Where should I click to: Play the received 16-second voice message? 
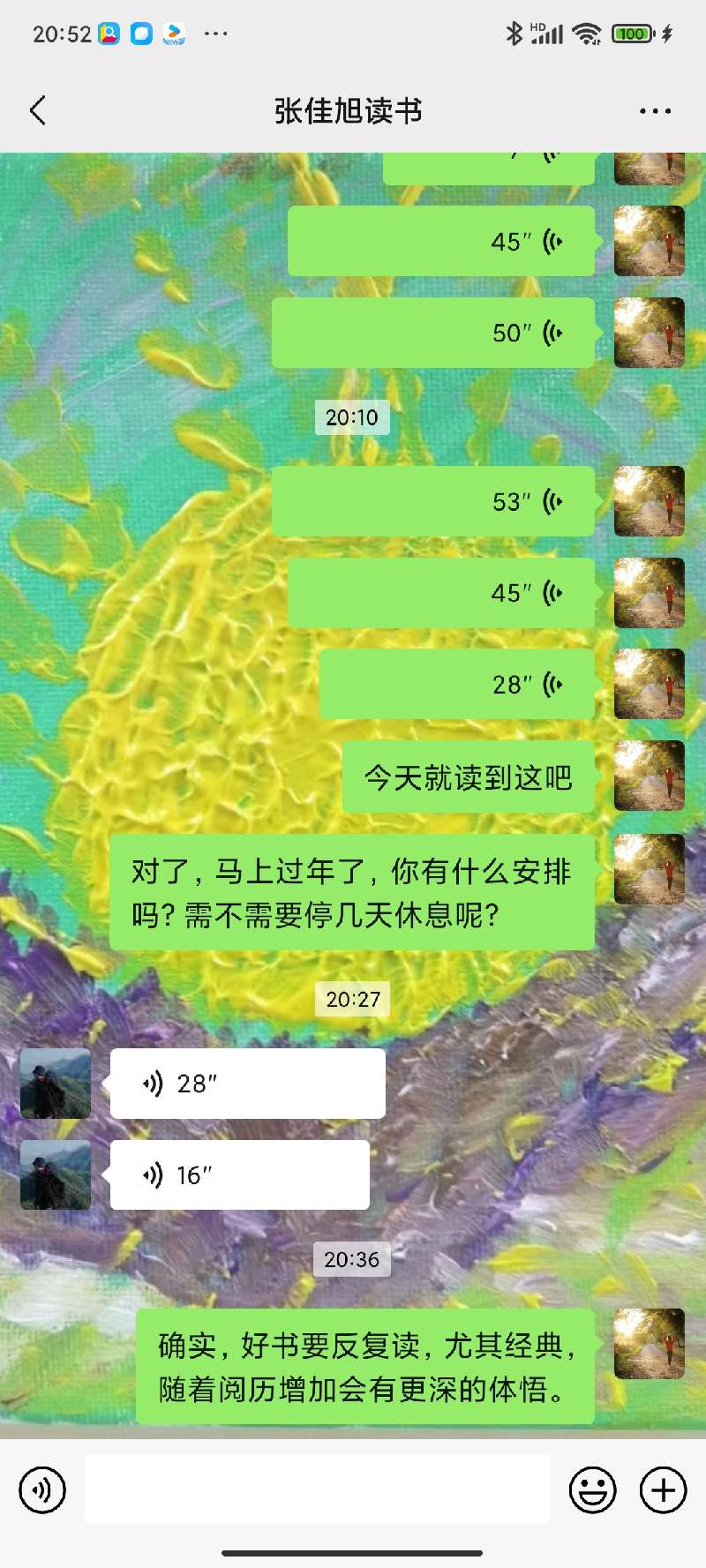(239, 1174)
